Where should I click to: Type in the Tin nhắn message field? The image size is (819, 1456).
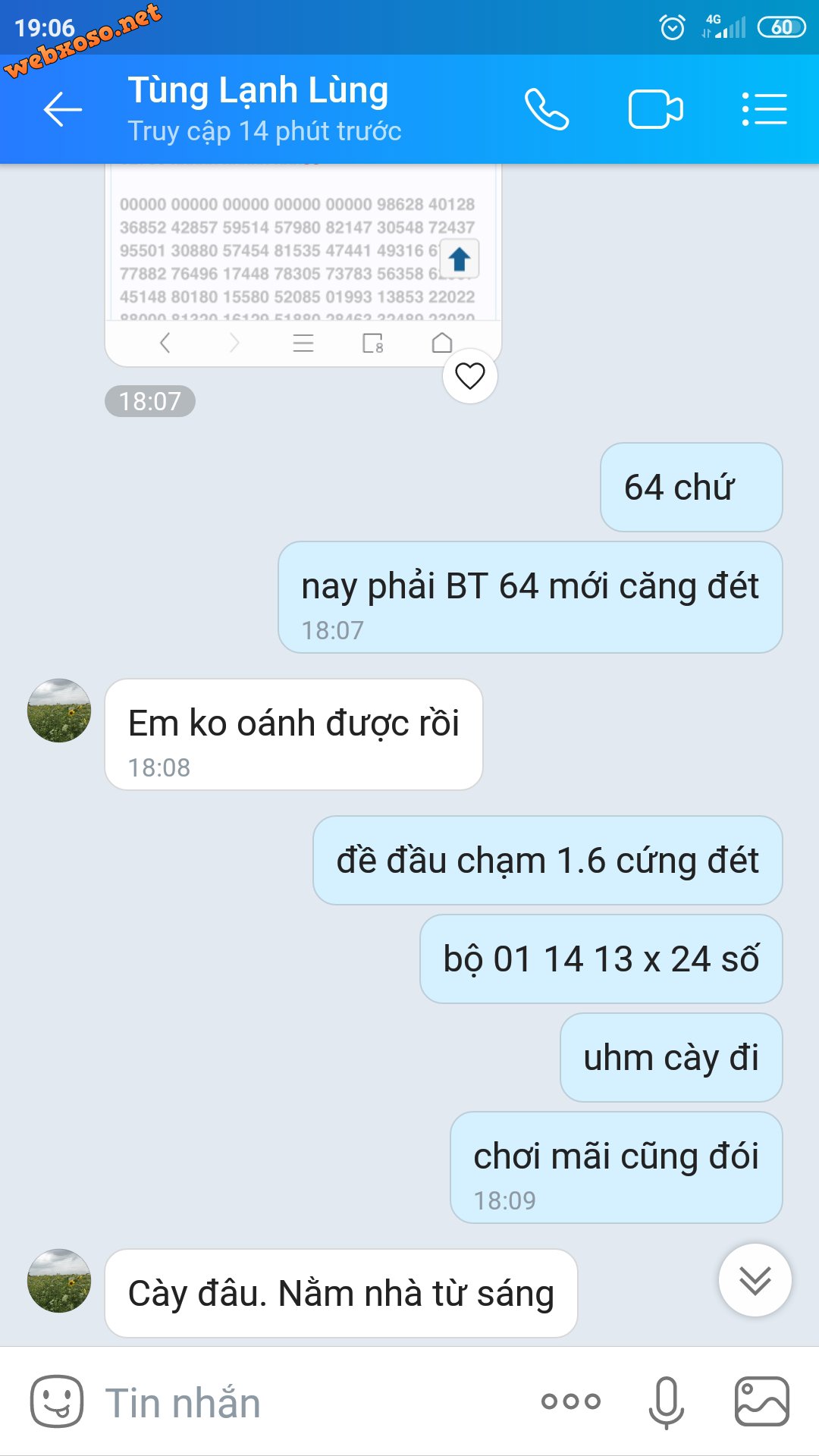(x=303, y=1403)
